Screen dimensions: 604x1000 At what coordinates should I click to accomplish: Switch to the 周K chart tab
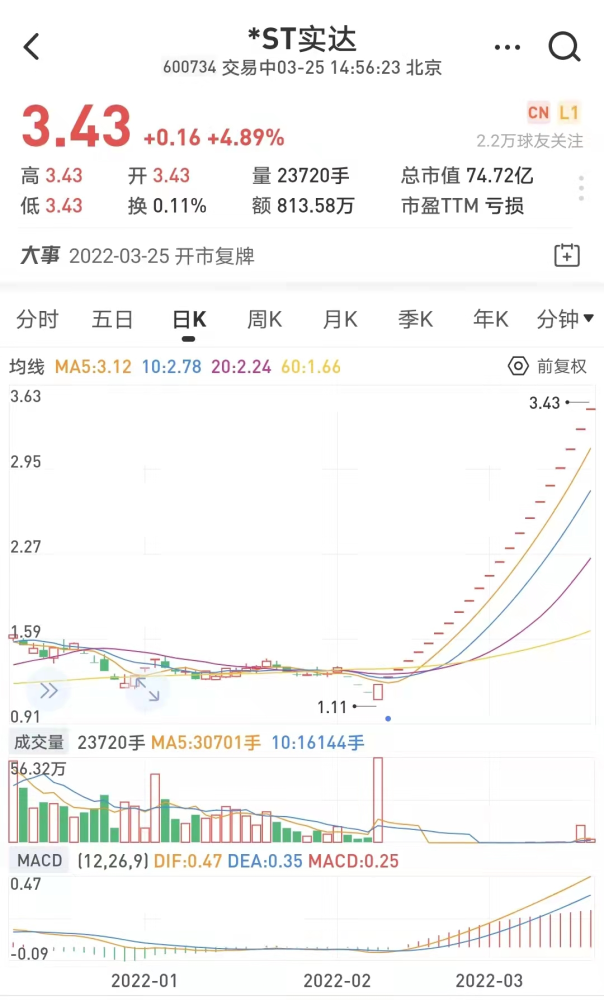pos(264,320)
